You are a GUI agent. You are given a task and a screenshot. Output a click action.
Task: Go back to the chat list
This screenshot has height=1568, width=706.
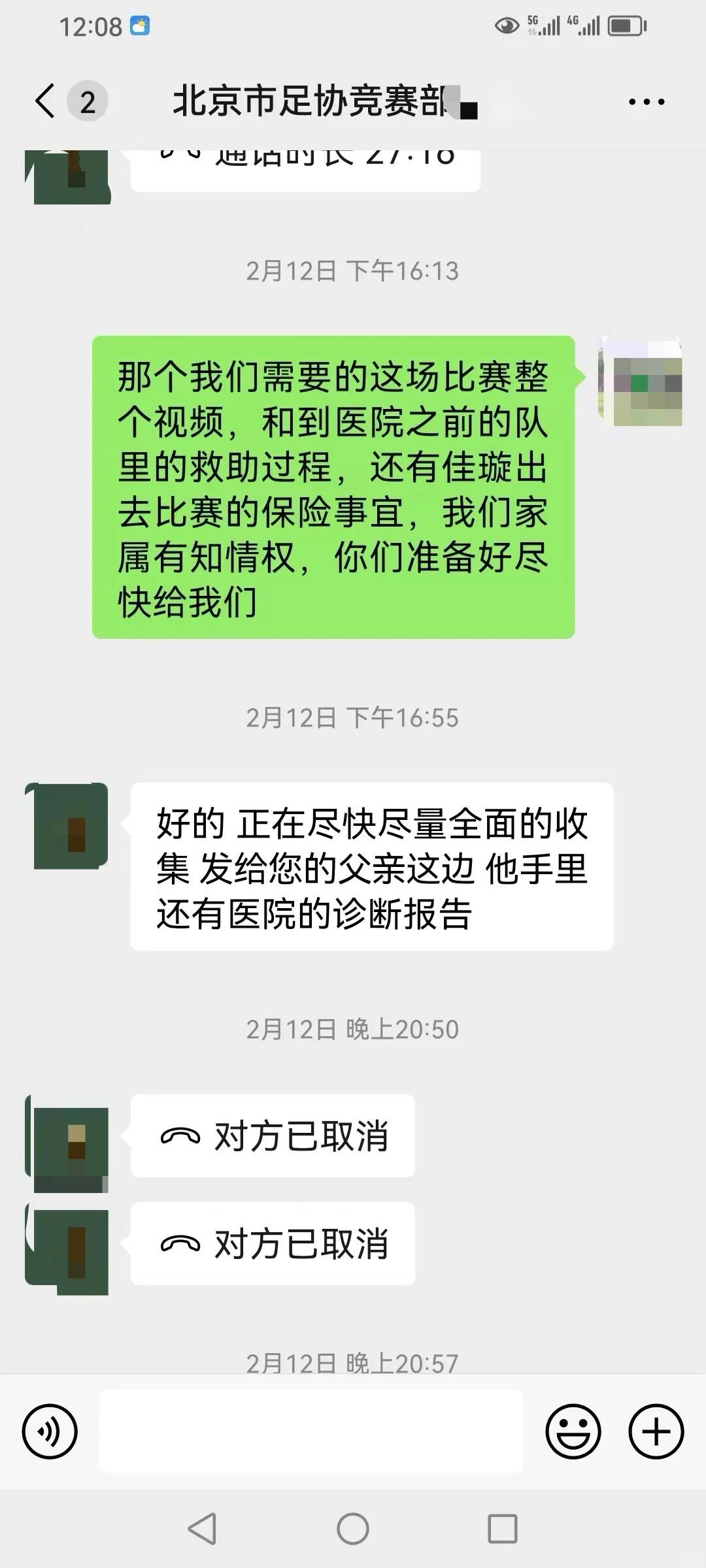[46, 101]
